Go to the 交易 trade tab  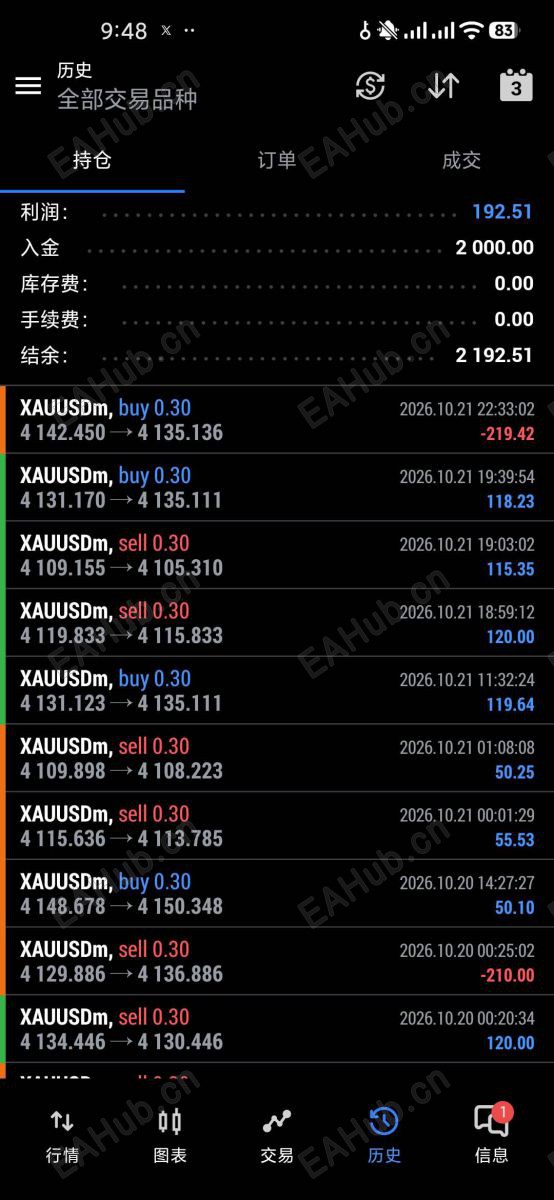277,1136
